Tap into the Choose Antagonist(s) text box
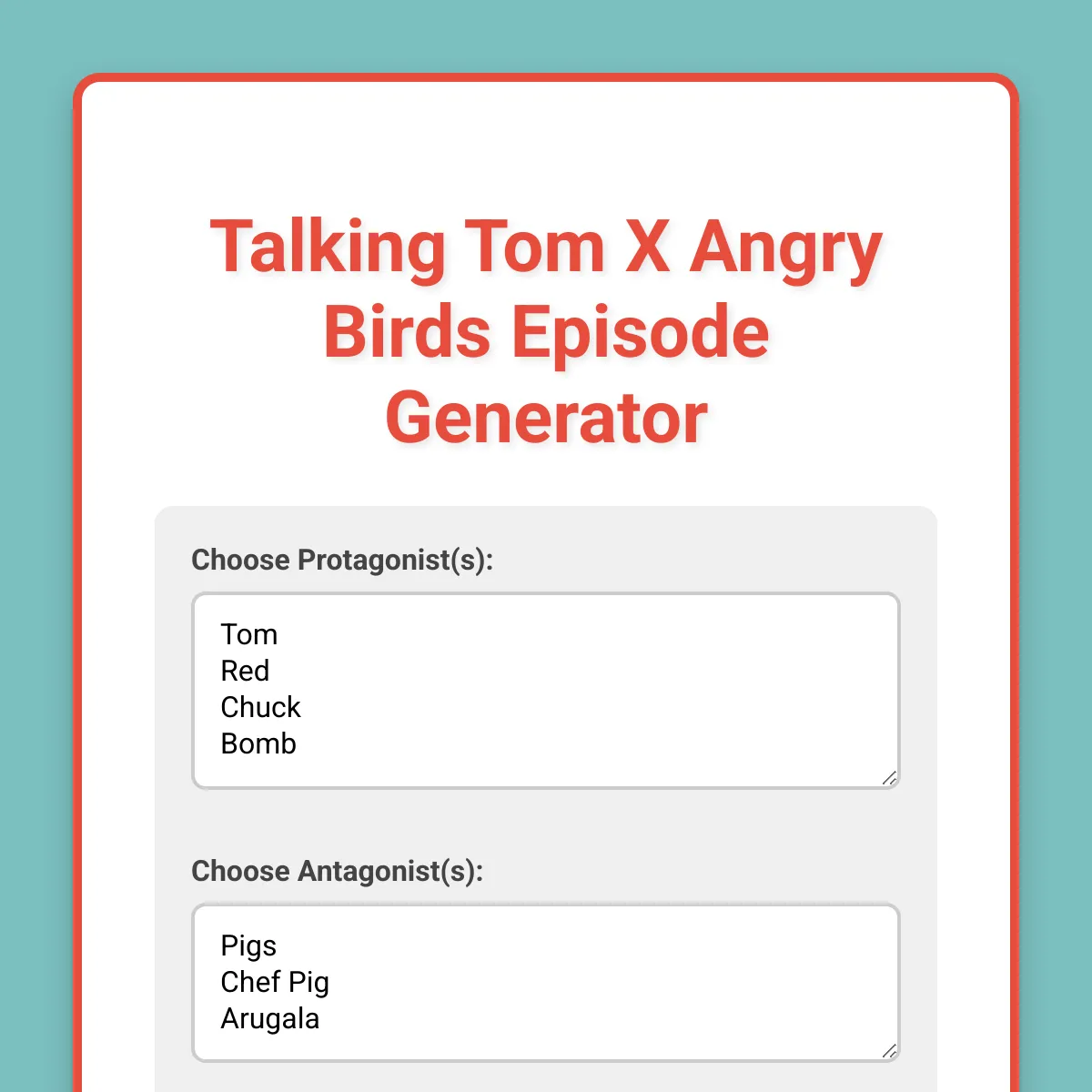Image resolution: width=1092 pixels, height=1092 pixels. (546, 983)
